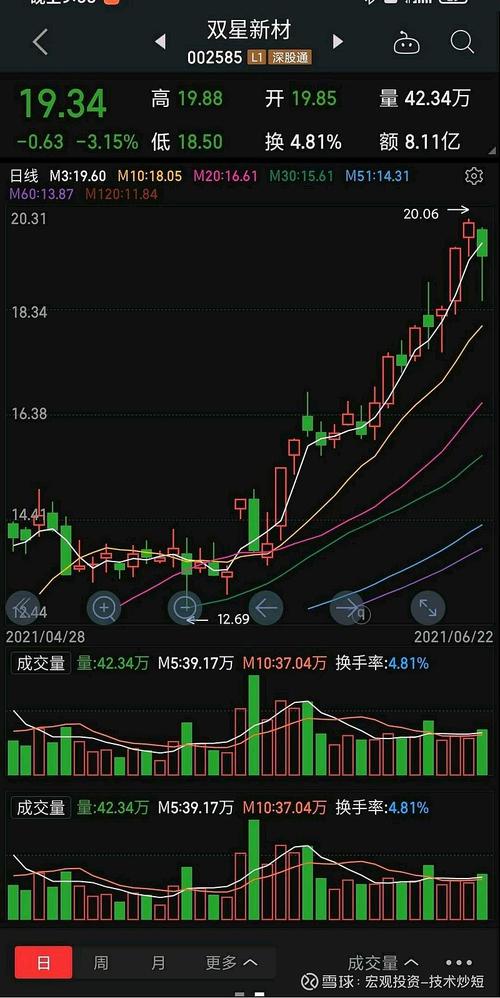500x998 pixels.
Task: Switch to the next stock
Action: [338, 42]
